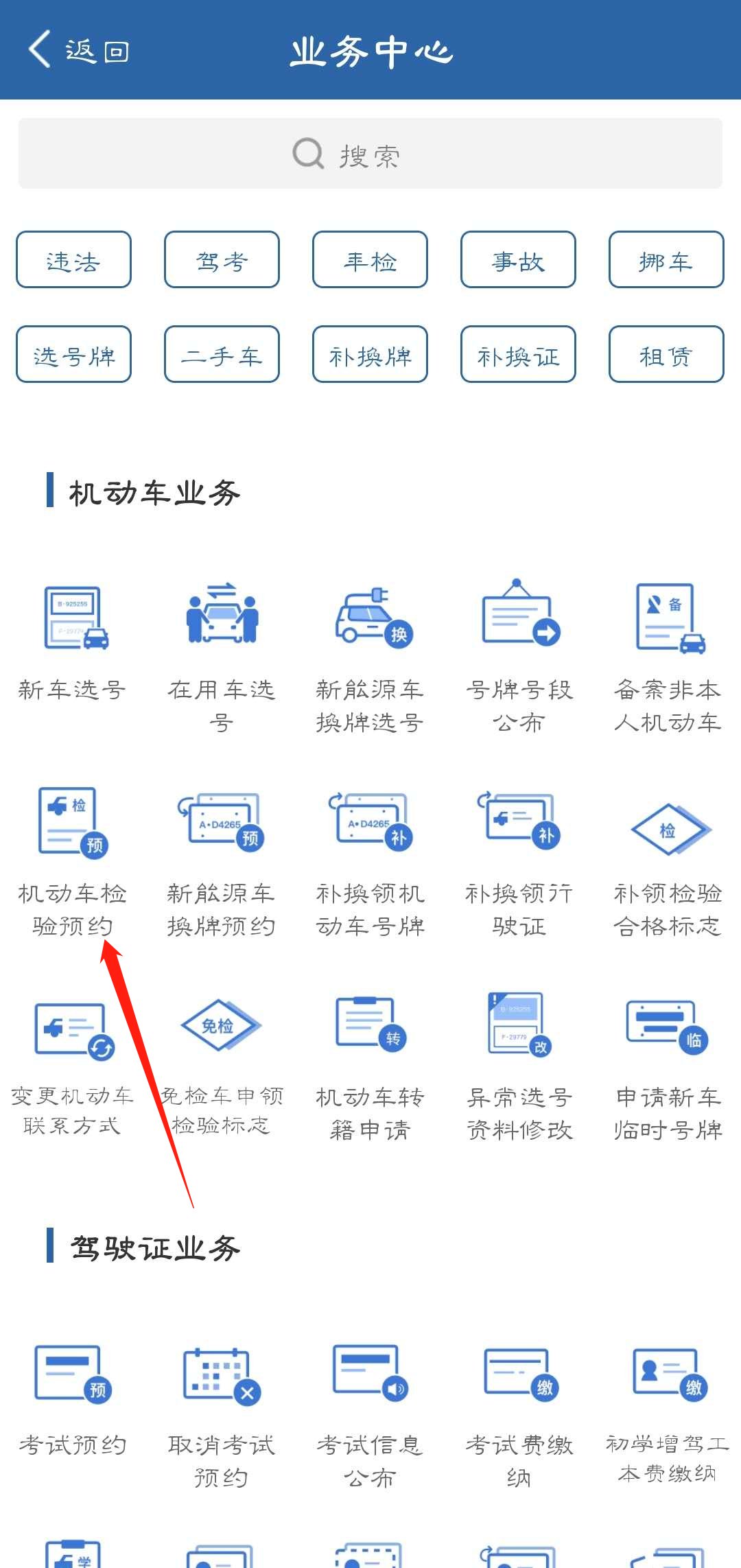Open 考试费缴纳 service
The width and height of the screenshot is (741, 1568).
tap(519, 1407)
